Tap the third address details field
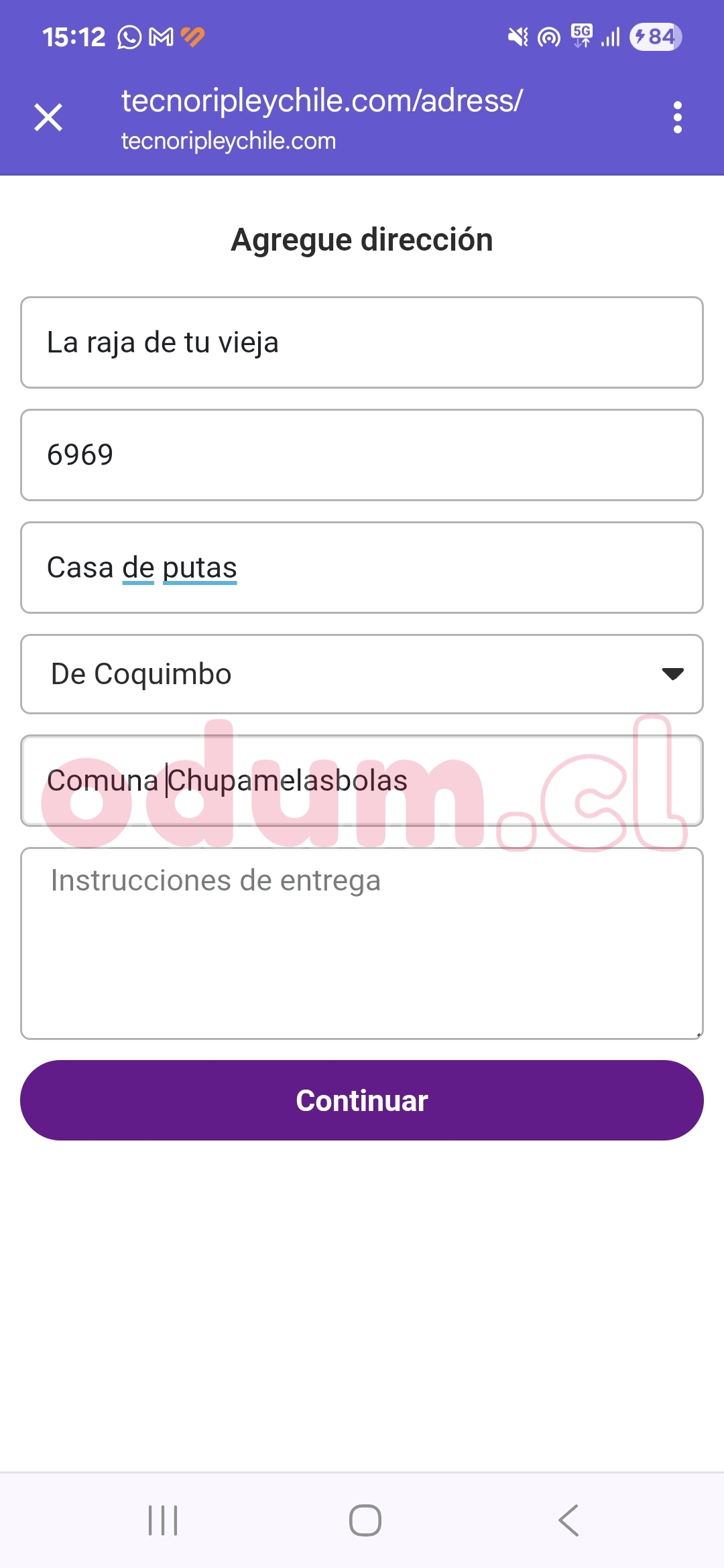This screenshot has width=724, height=1568. coord(362,568)
